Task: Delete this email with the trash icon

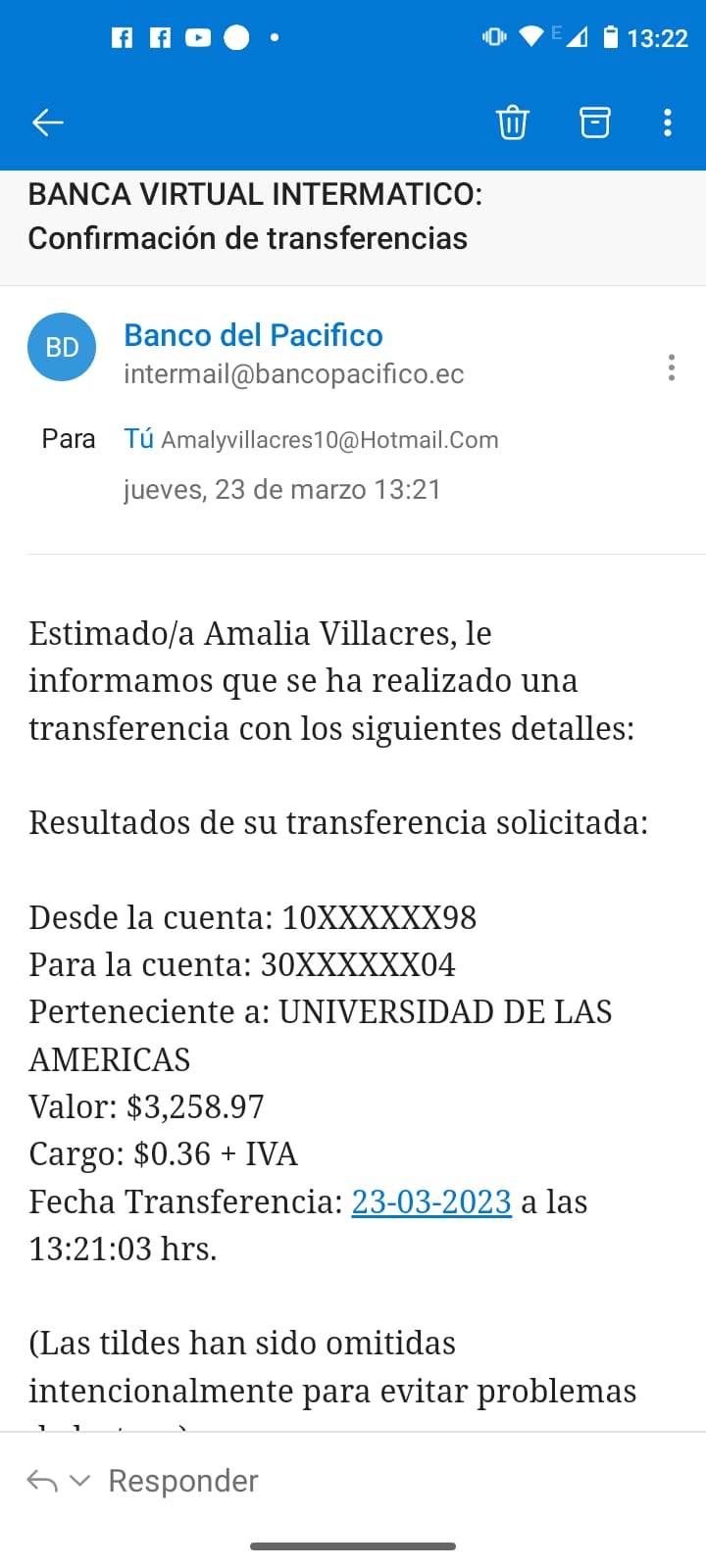Action: pos(512,122)
